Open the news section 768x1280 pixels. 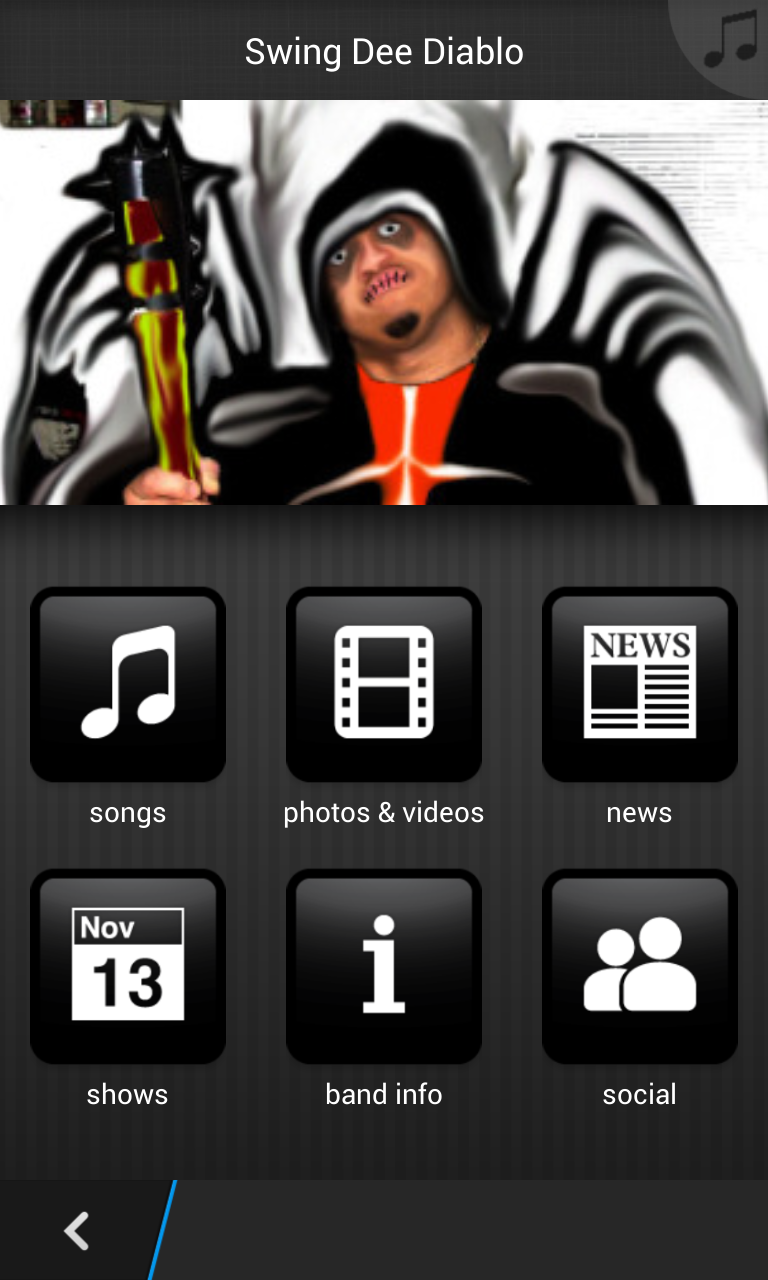click(x=640, y=684)
